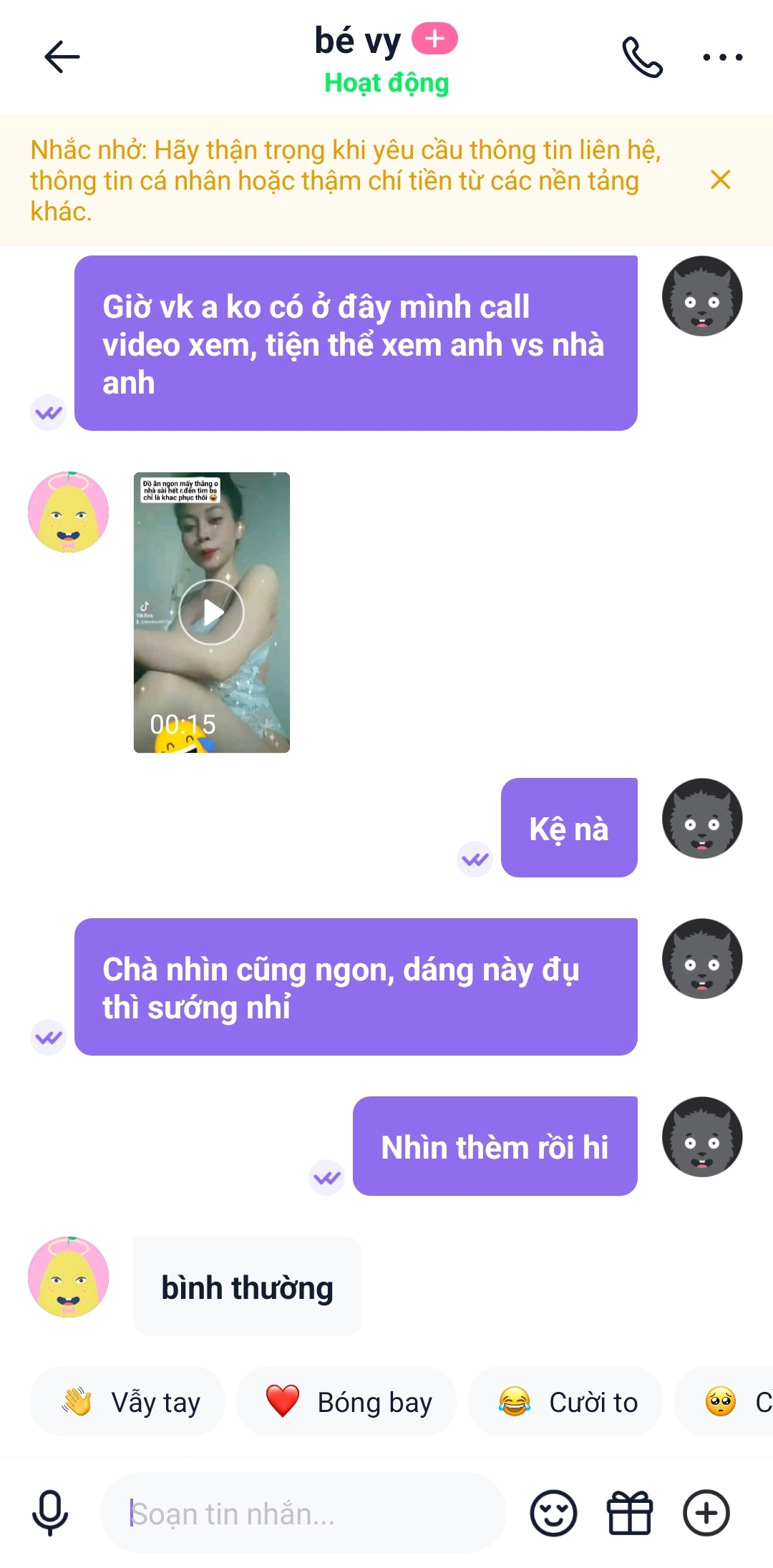The width and height of the screenshot is (773, 1568).
Task: Open the gift box icon
Action: click(630, 1513)
